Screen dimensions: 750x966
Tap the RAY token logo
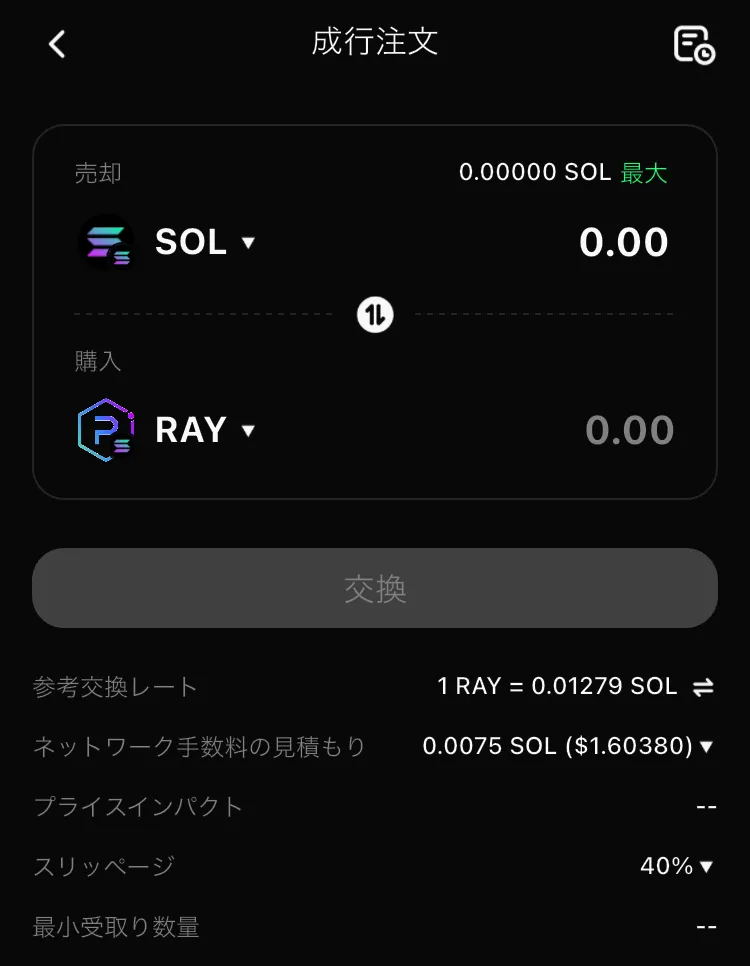107,430
